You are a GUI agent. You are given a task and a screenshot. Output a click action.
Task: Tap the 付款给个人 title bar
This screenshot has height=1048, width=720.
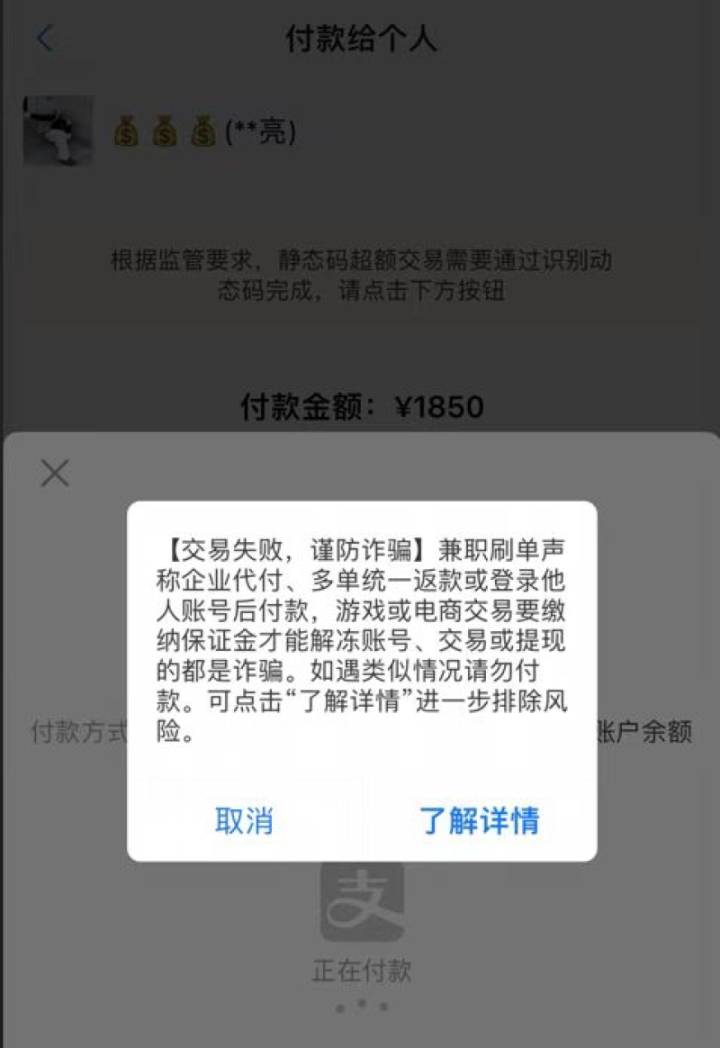(x=360, y=38)
